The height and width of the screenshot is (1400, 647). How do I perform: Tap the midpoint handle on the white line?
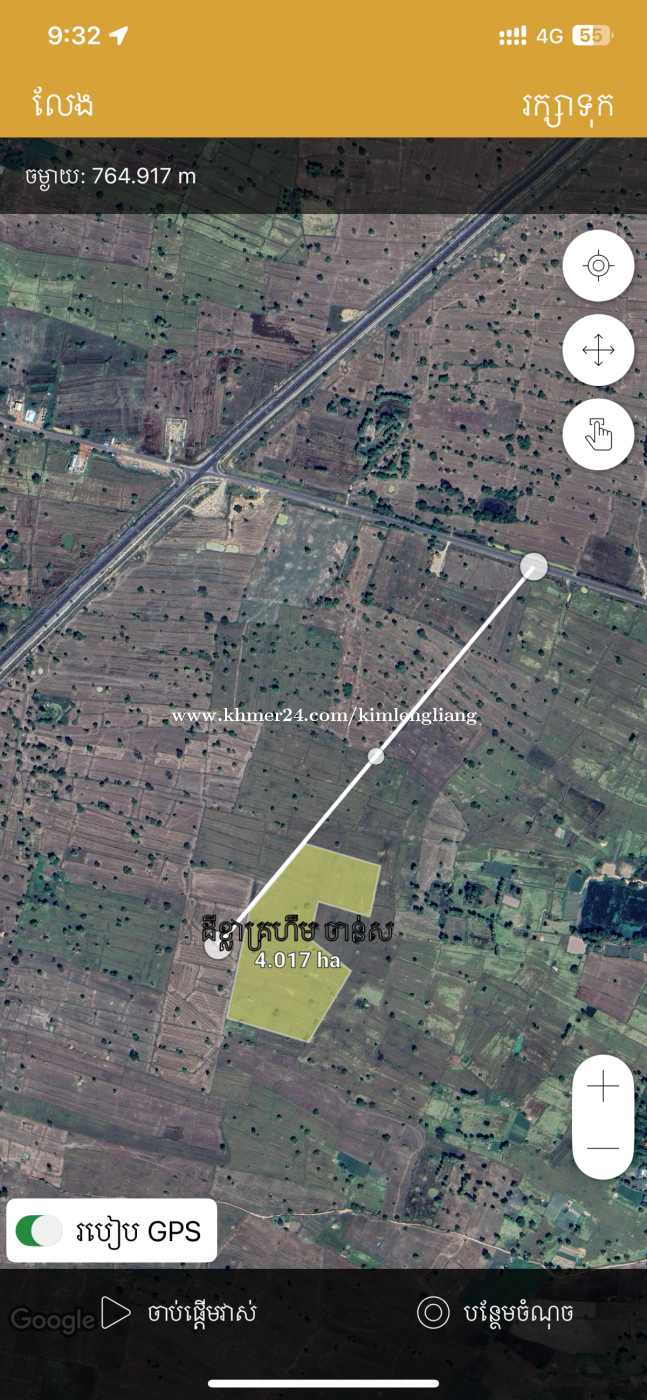pyautogui.click(x=376, y=756)
